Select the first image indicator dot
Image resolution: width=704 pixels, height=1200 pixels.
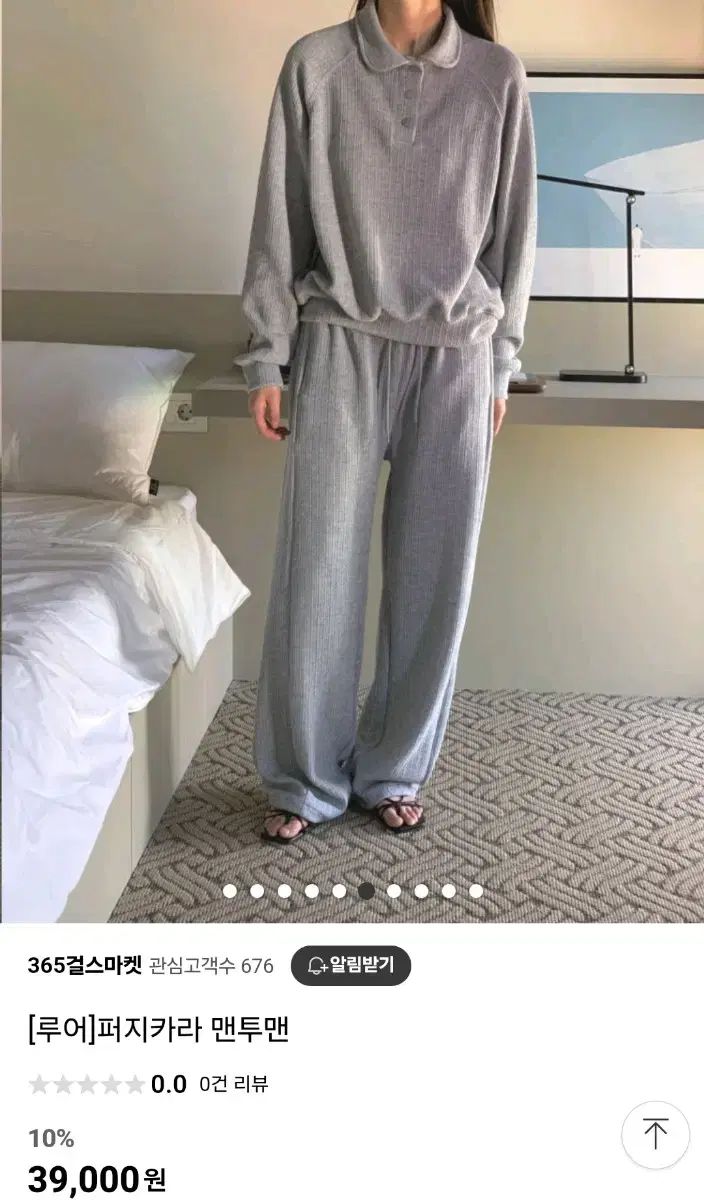click(x=230, y=890)
